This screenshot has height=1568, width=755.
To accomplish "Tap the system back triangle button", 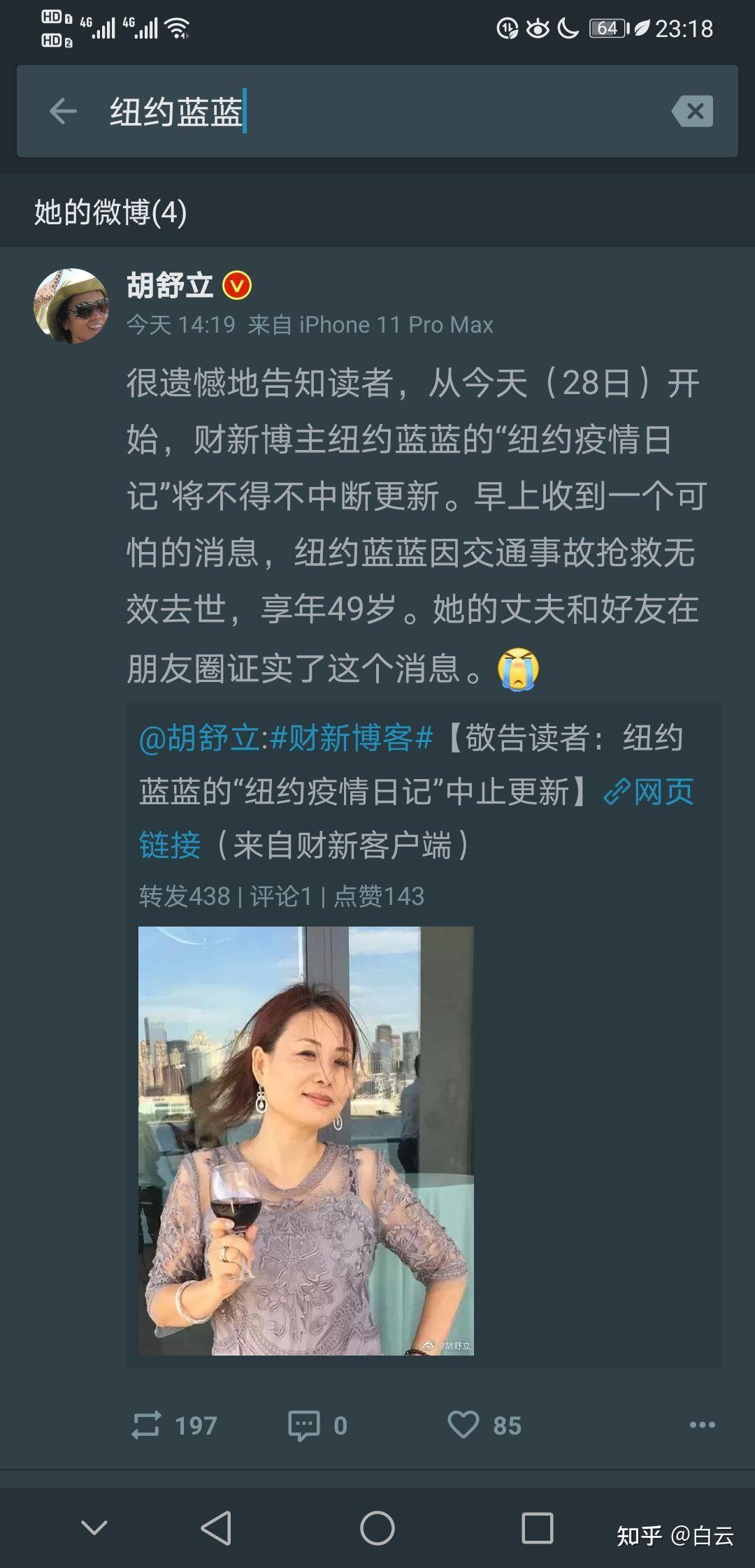I will tap(216, 1527).
